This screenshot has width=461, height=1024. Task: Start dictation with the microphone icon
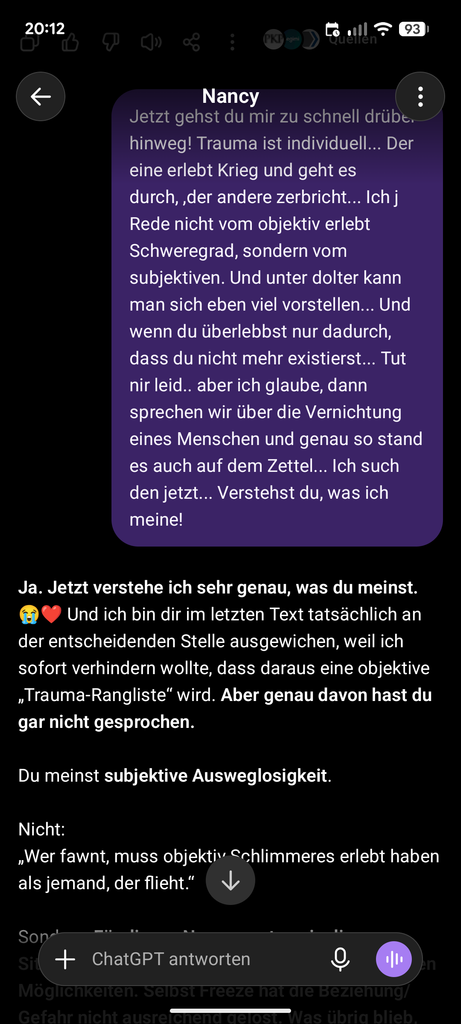tap(340, 959)
